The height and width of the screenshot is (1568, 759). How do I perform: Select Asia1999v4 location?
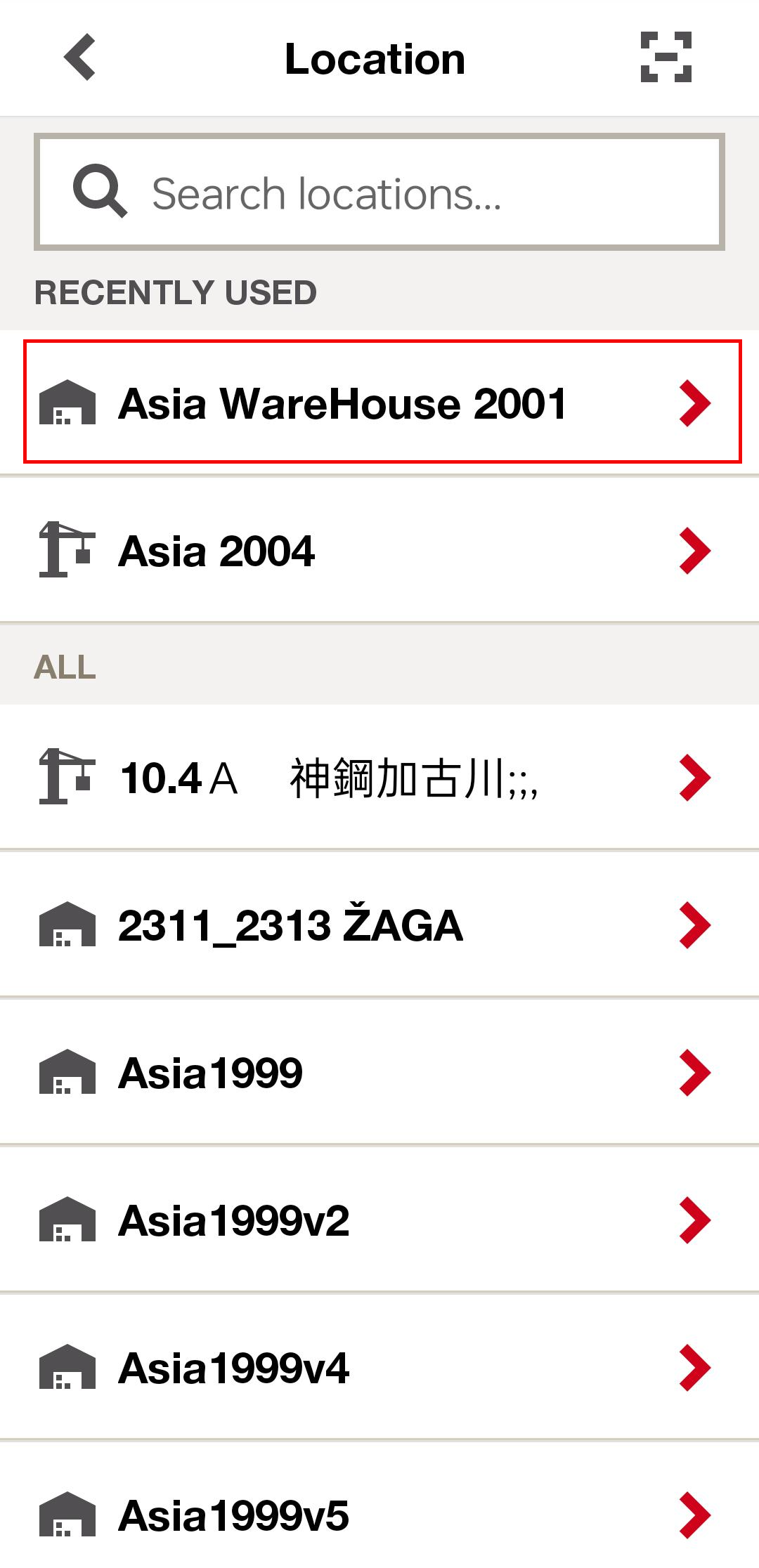pyautogui.click(x=379, y=1368)
